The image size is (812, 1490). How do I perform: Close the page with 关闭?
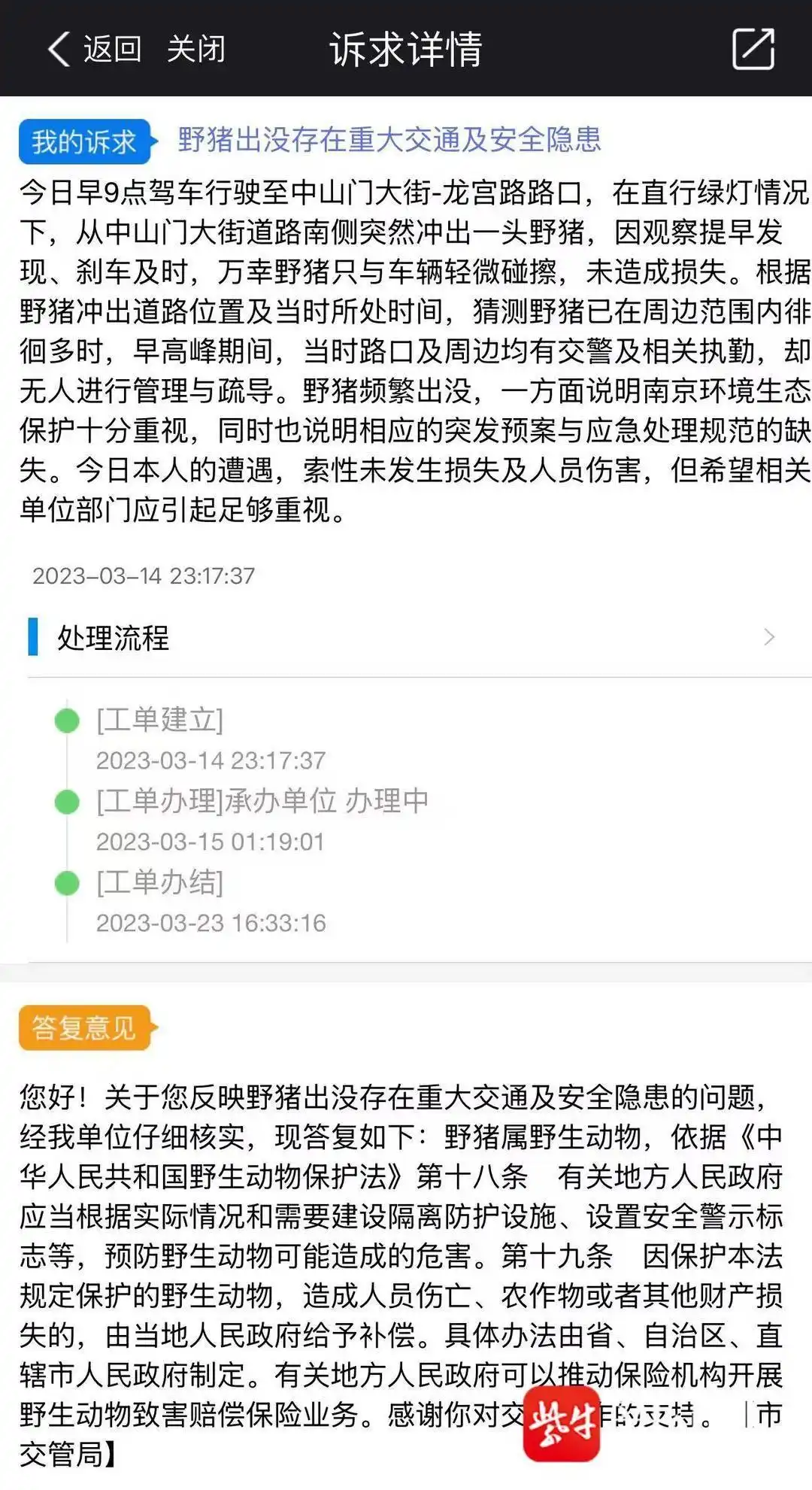(x=195, y=50)
